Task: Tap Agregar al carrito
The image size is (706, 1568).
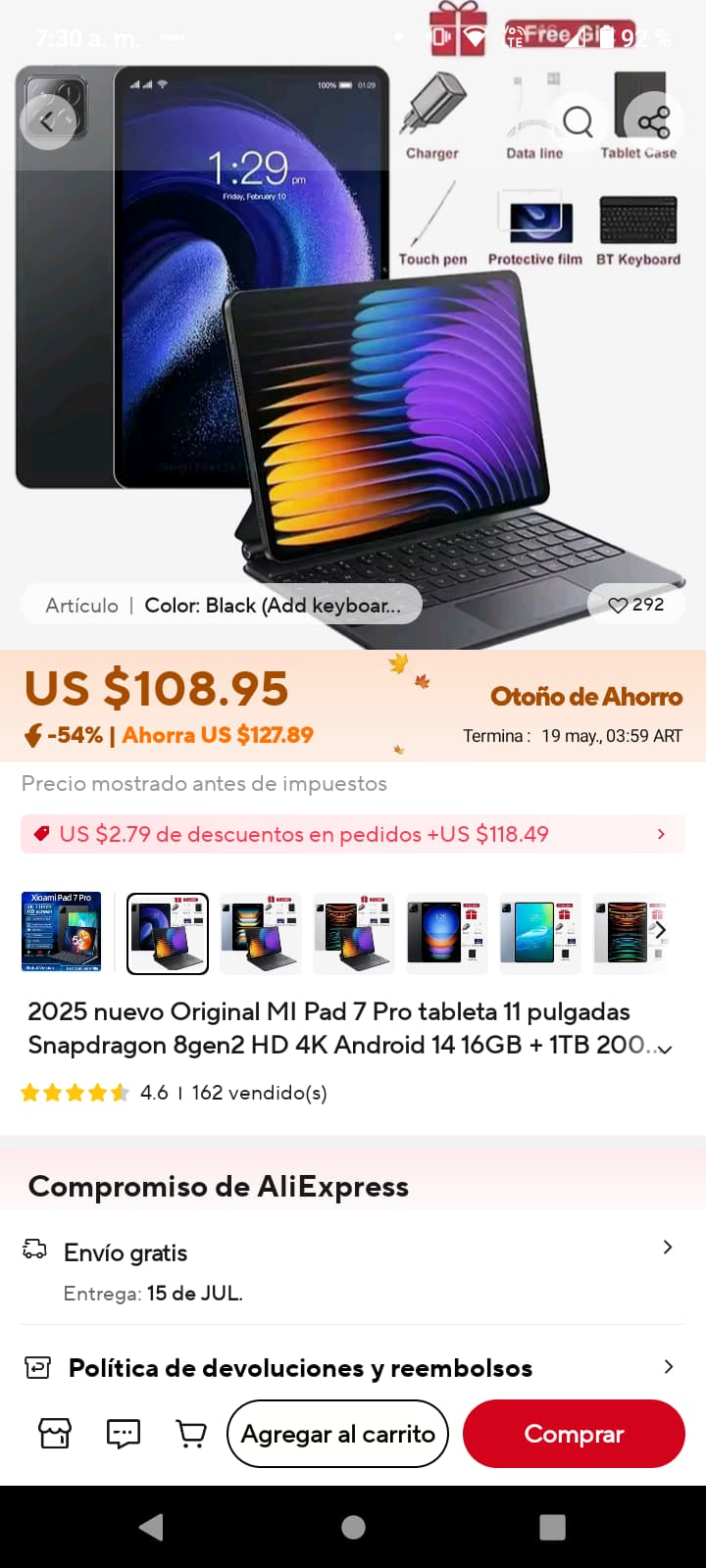Action: pyautogui.click(x=337, y=1434)
